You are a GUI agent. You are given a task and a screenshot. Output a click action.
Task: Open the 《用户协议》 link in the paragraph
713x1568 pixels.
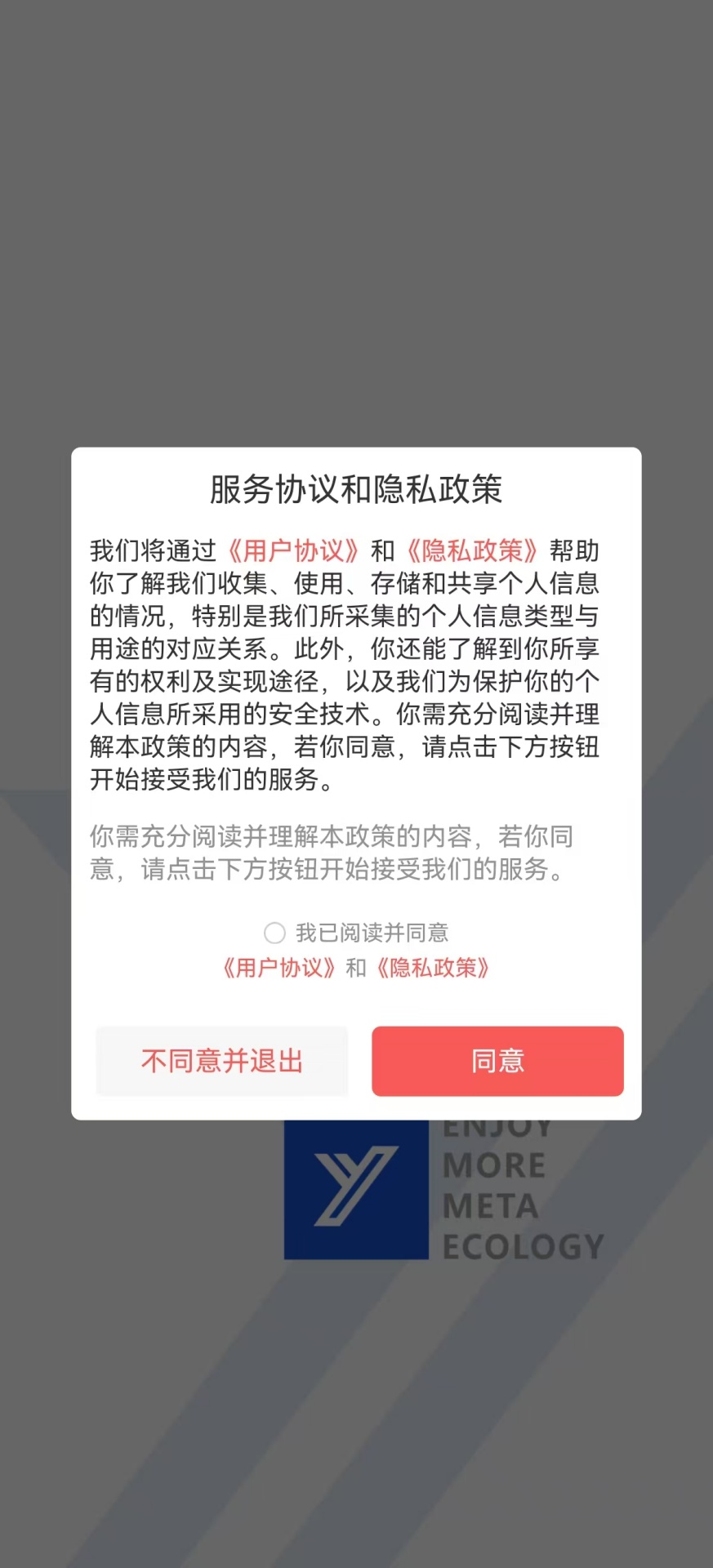tap(292, 551)
